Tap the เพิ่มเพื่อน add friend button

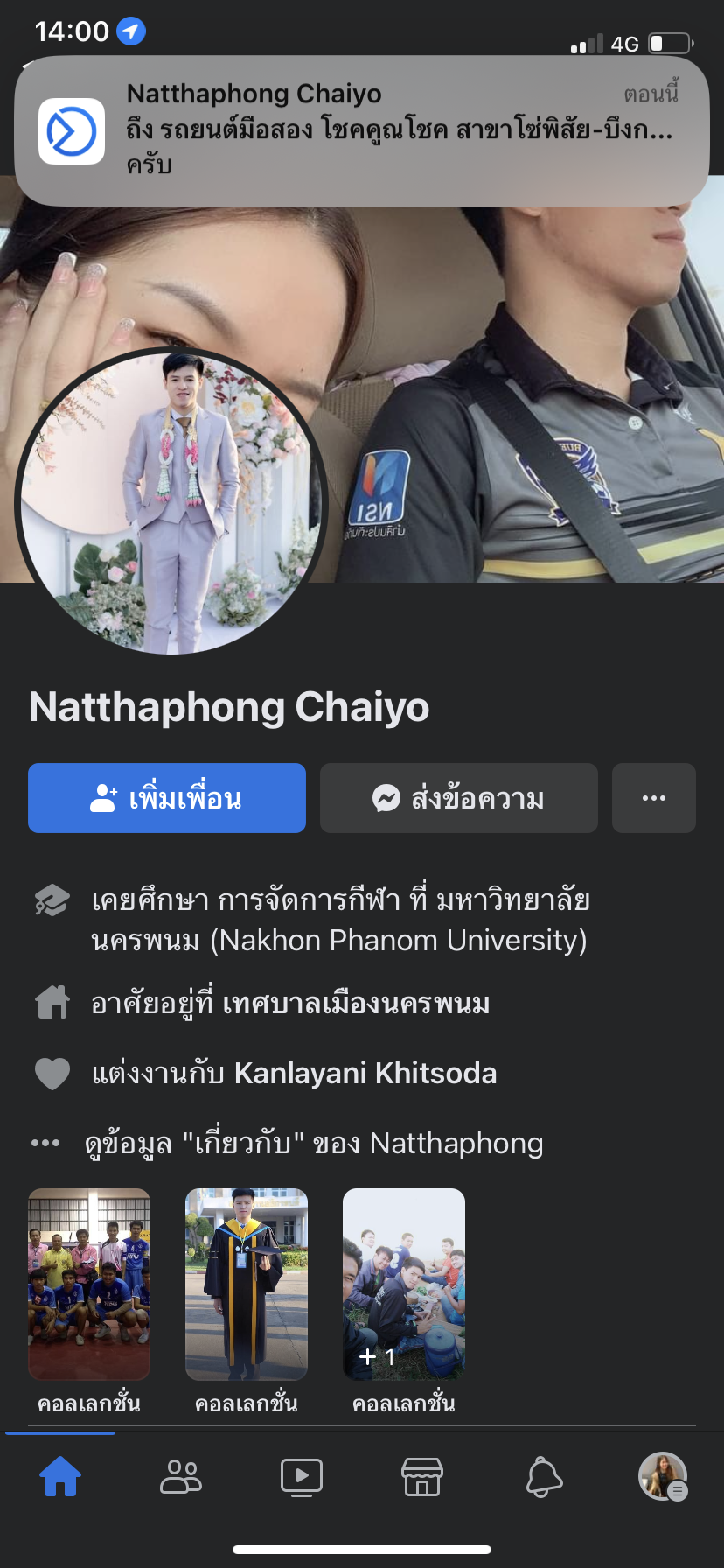(167, 798)
